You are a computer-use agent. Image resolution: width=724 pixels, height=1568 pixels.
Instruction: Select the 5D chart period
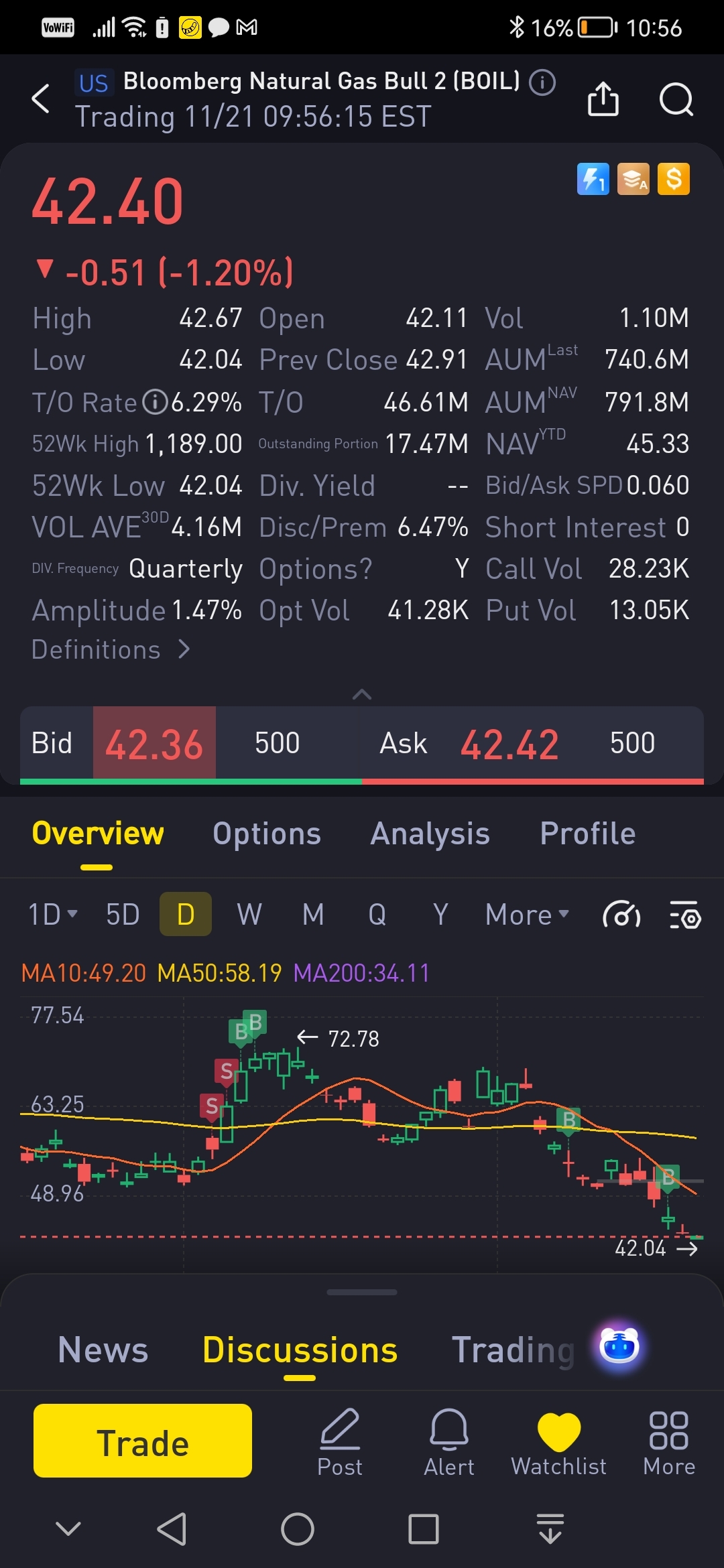123,915
